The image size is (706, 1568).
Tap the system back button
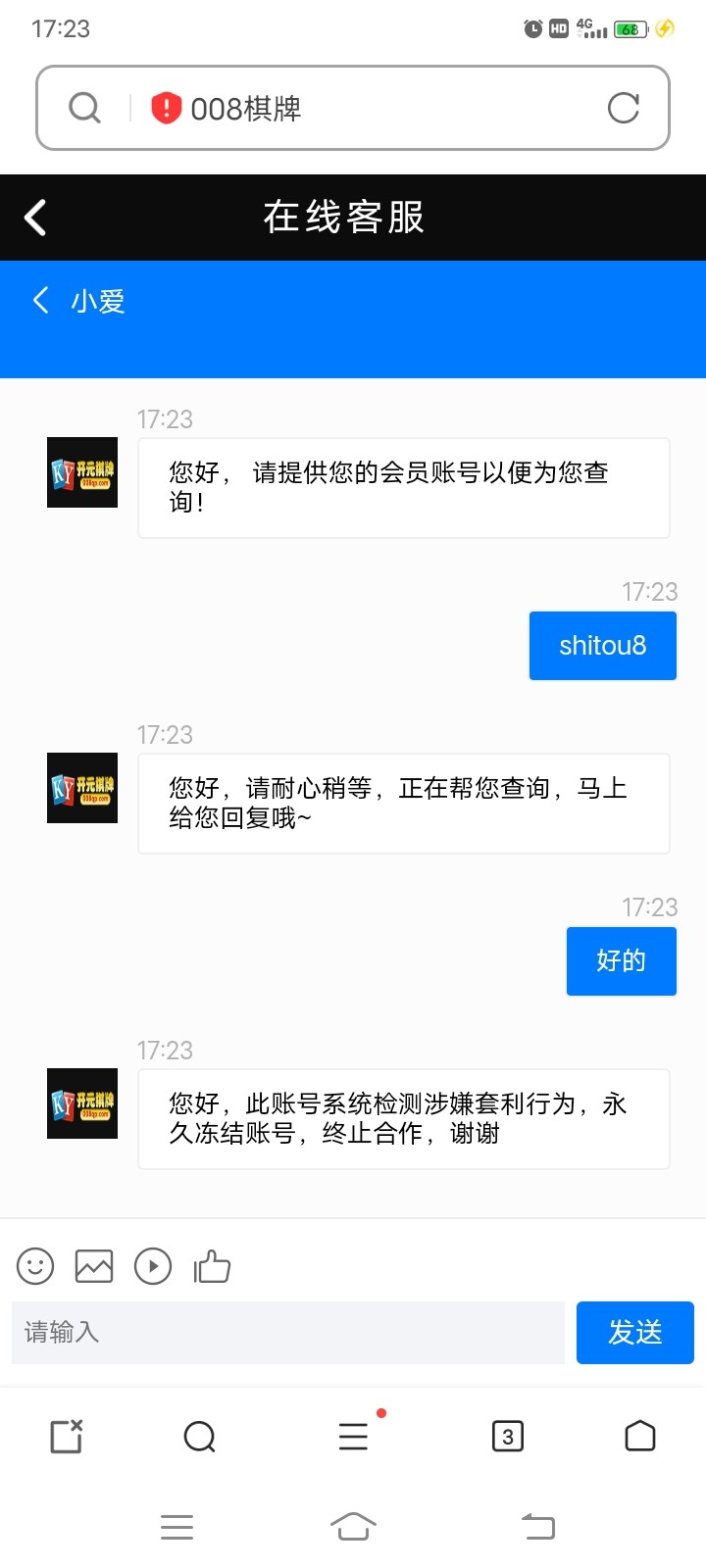537,1526
